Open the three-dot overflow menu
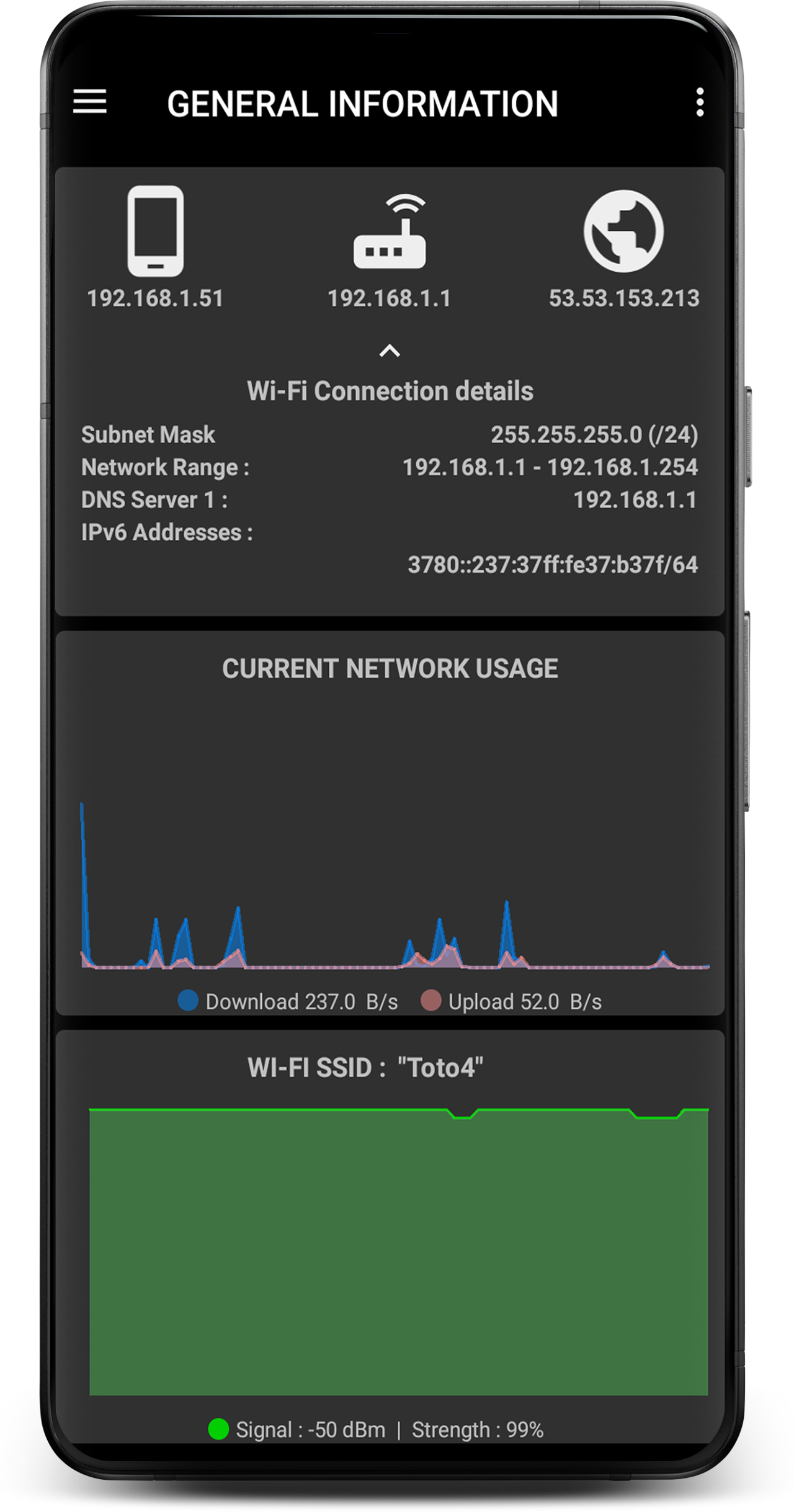 [x=700, y=102]
